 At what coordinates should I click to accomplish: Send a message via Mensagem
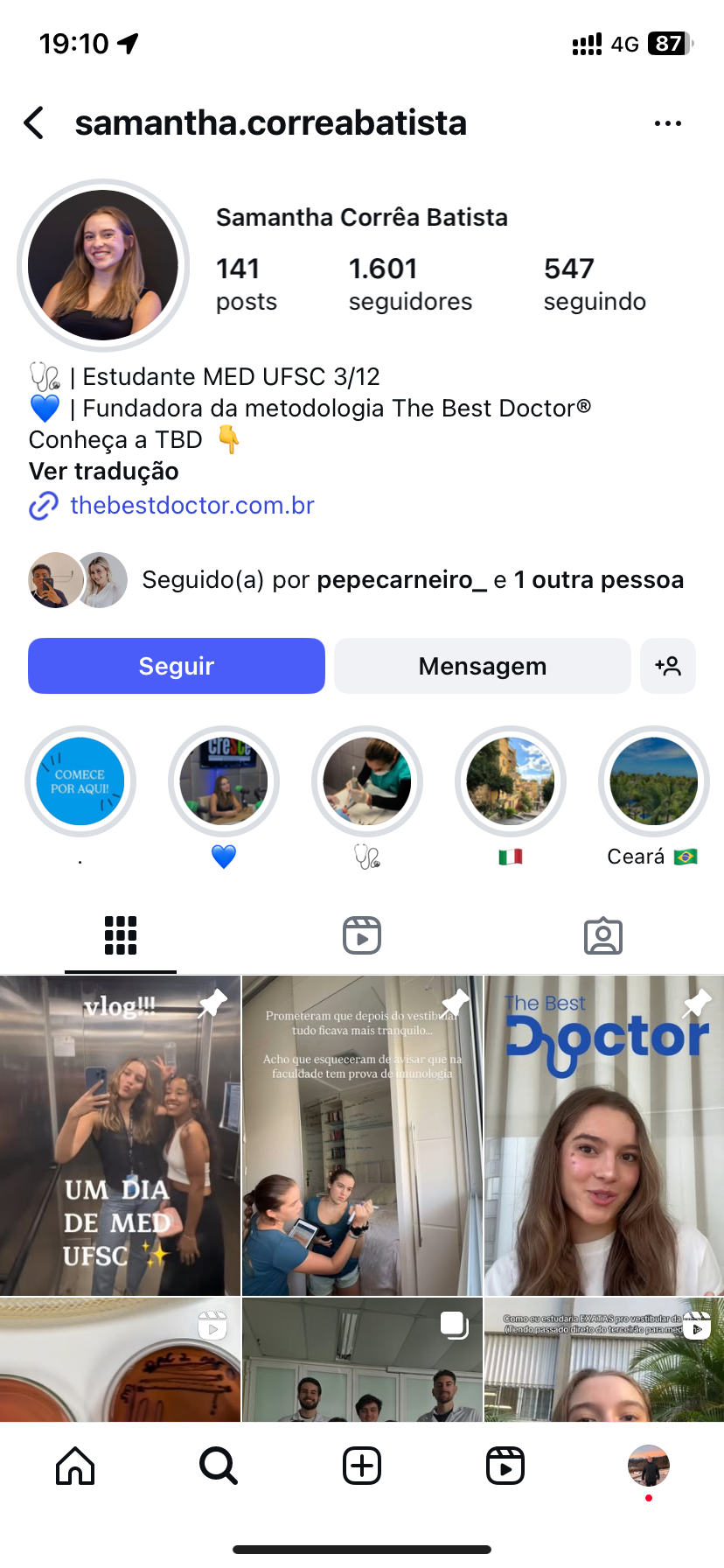pos(482,666)
